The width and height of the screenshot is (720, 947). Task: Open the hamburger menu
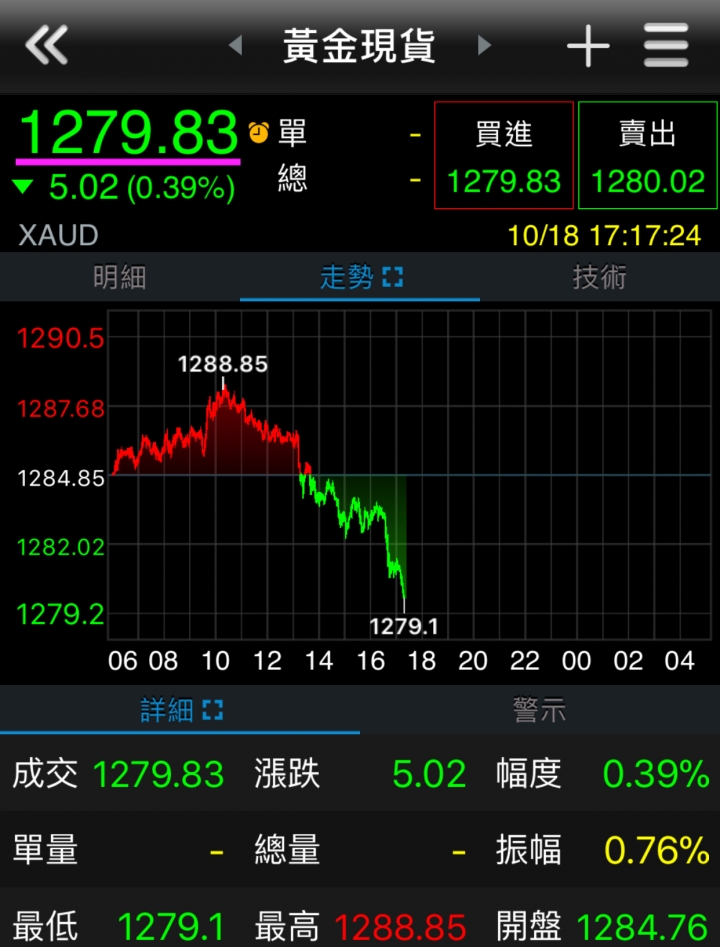coord(666,46)
